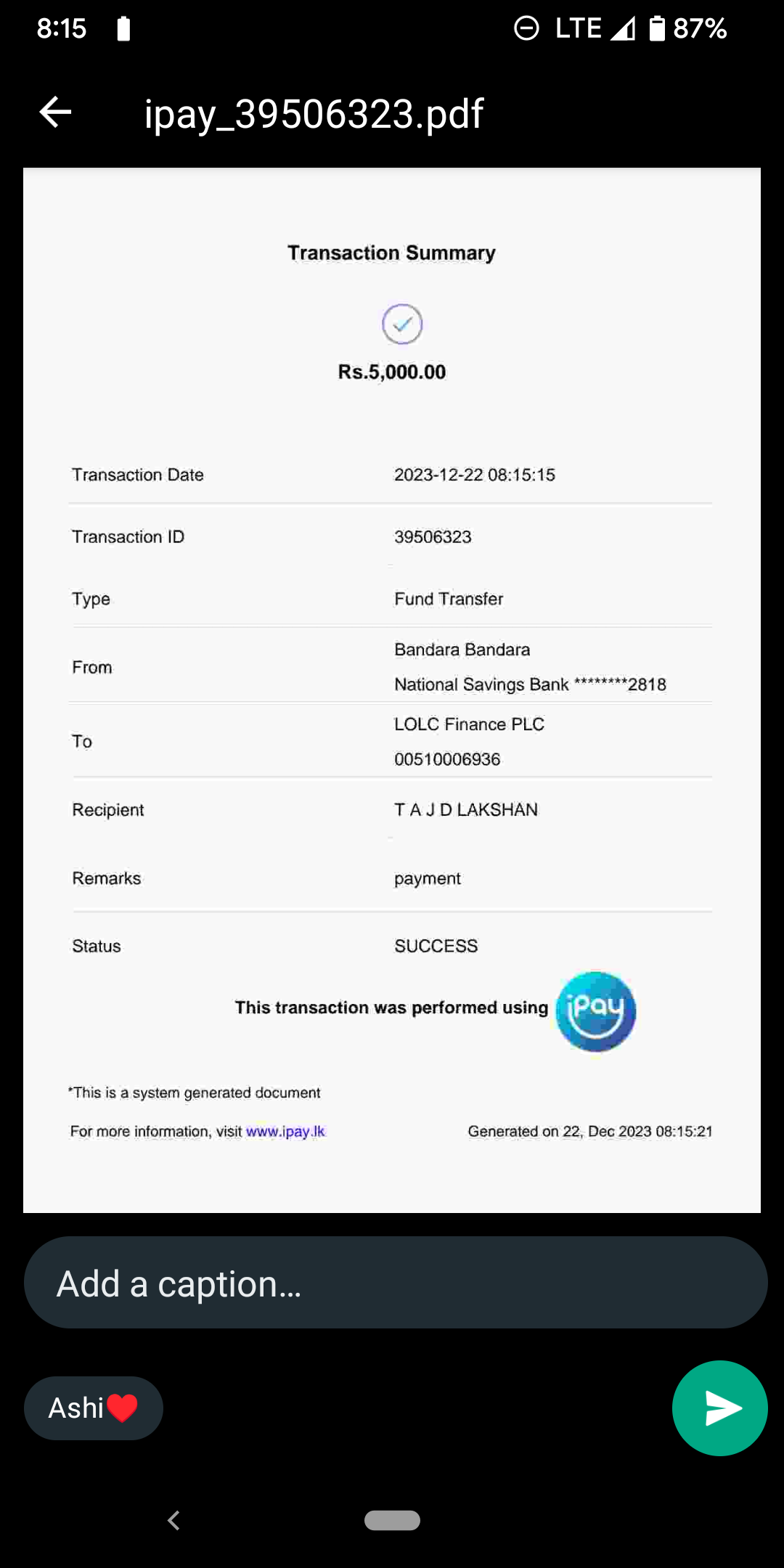Tap the system back navigation arrow
The width and height of the screenshot is (784, 1568).
(x=173, y=1520)
